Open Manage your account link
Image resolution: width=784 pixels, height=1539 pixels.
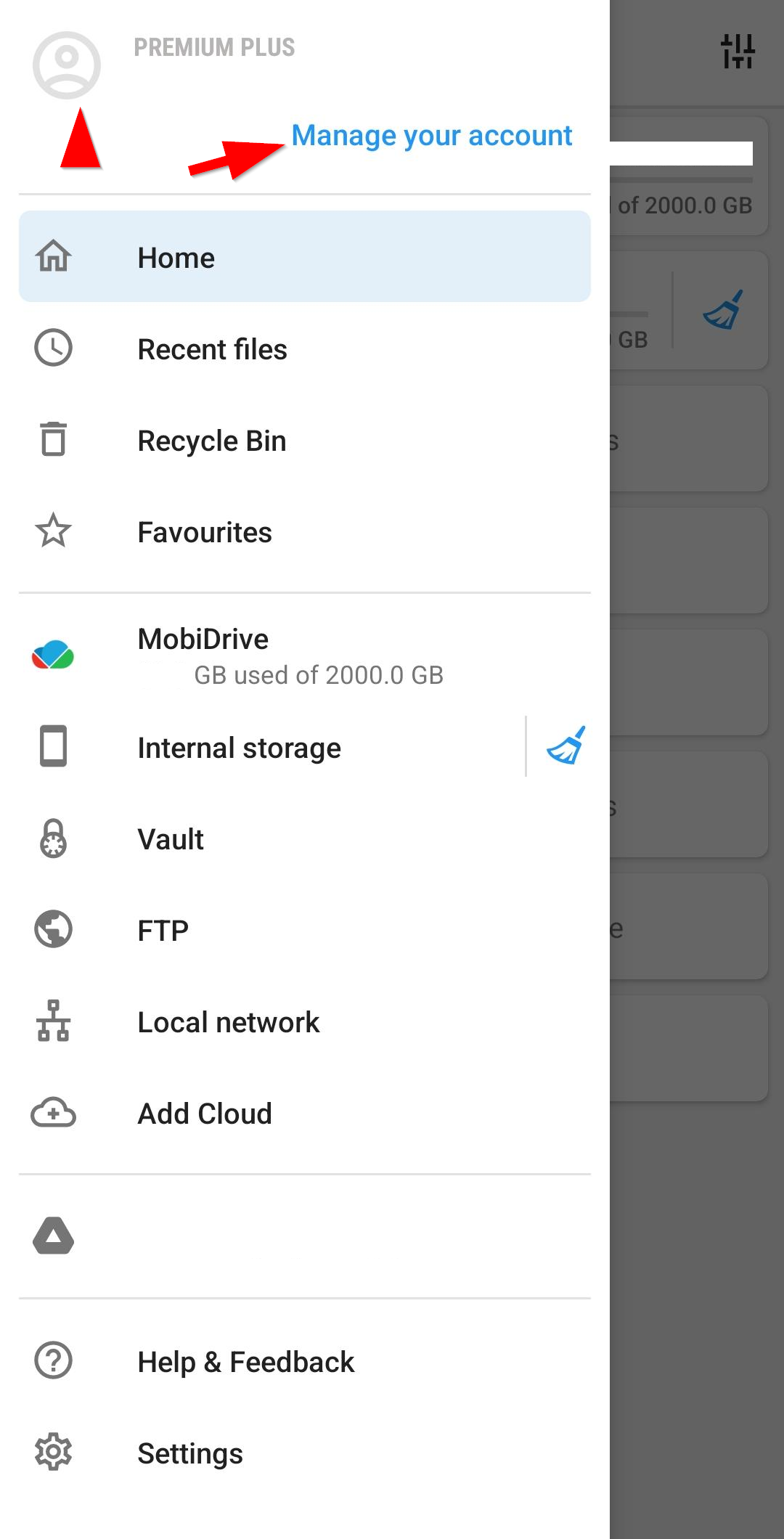click(x=431, y=136)
